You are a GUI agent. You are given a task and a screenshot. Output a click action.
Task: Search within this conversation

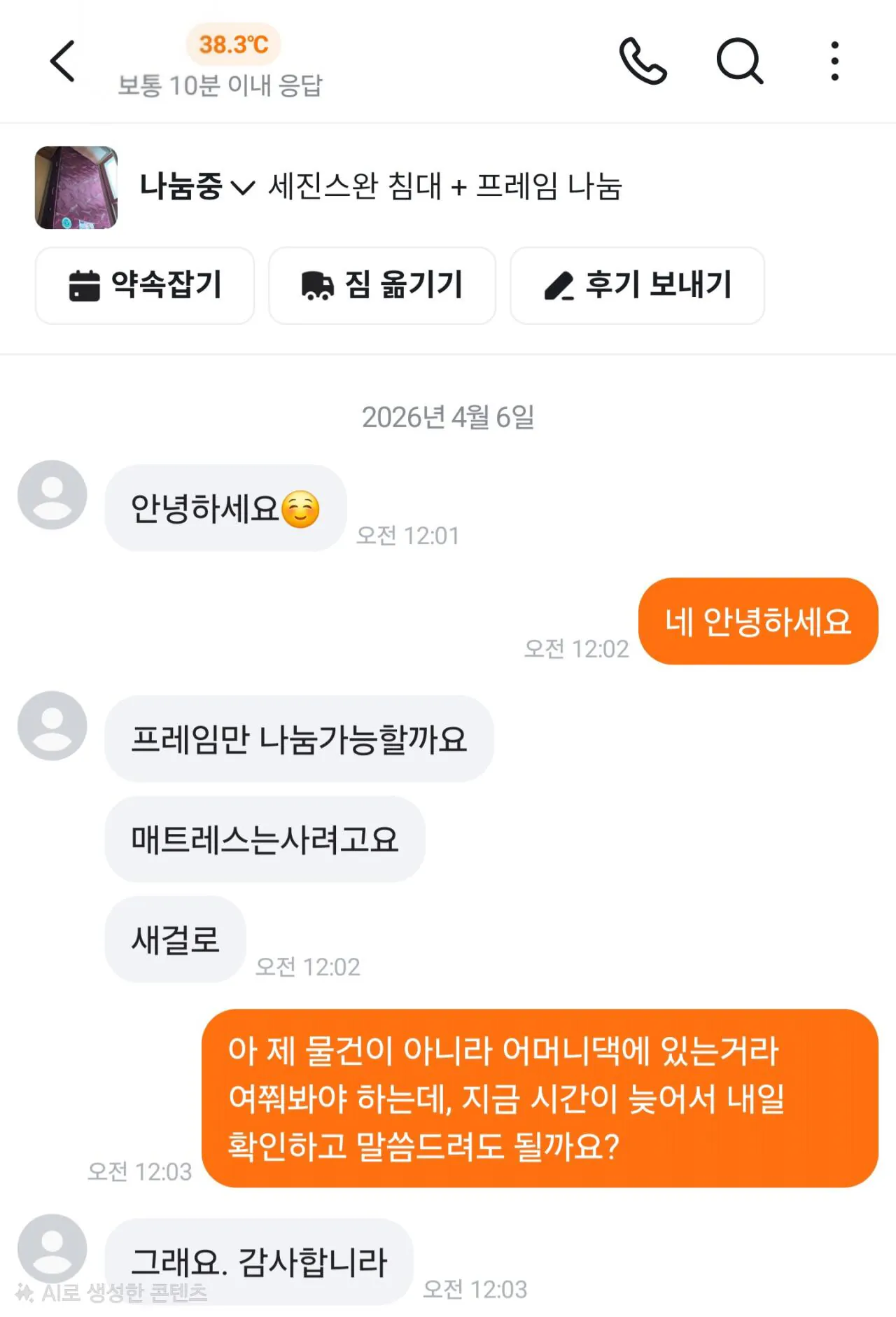click(739, 62)
